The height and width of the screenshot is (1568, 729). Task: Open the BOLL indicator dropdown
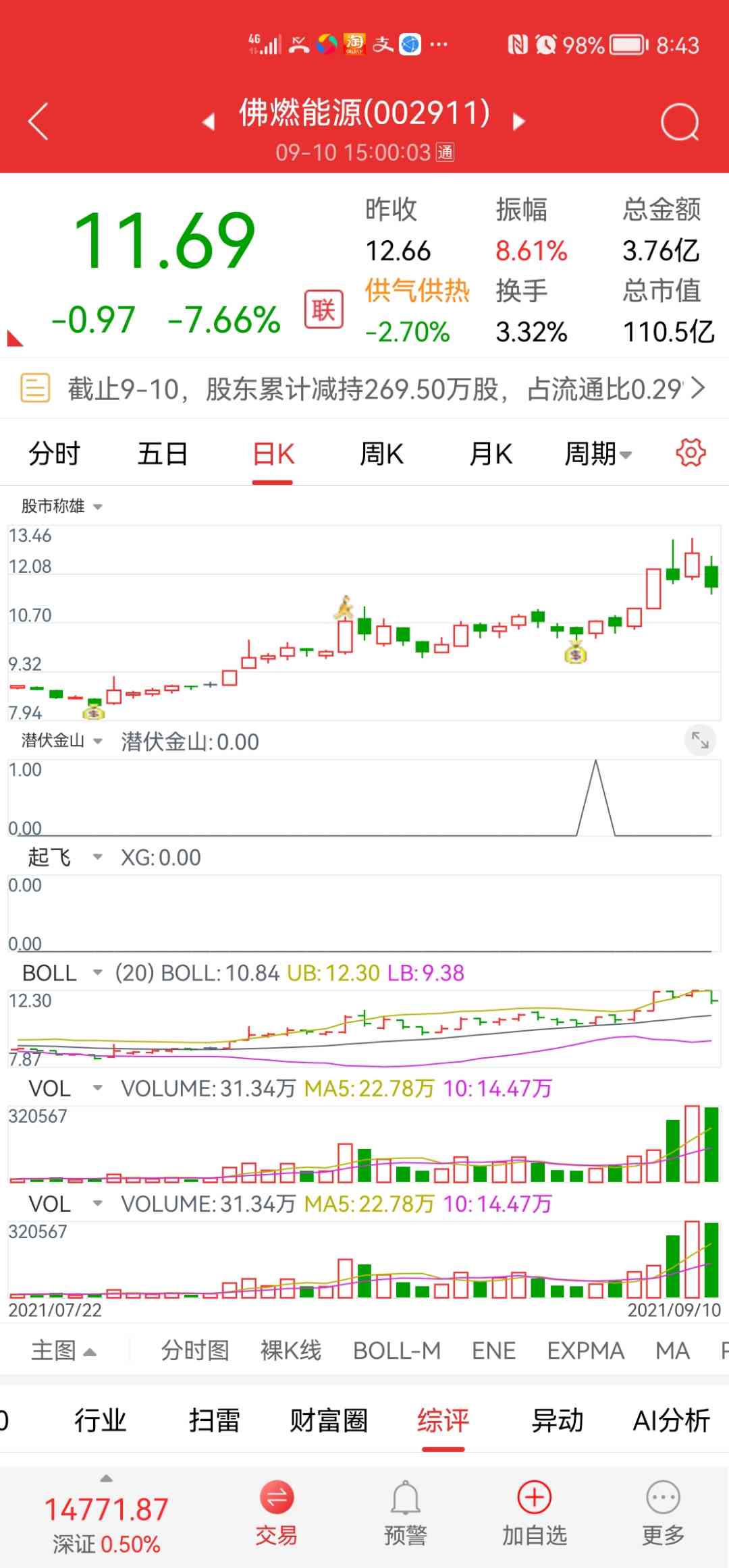tap(62, 973)
